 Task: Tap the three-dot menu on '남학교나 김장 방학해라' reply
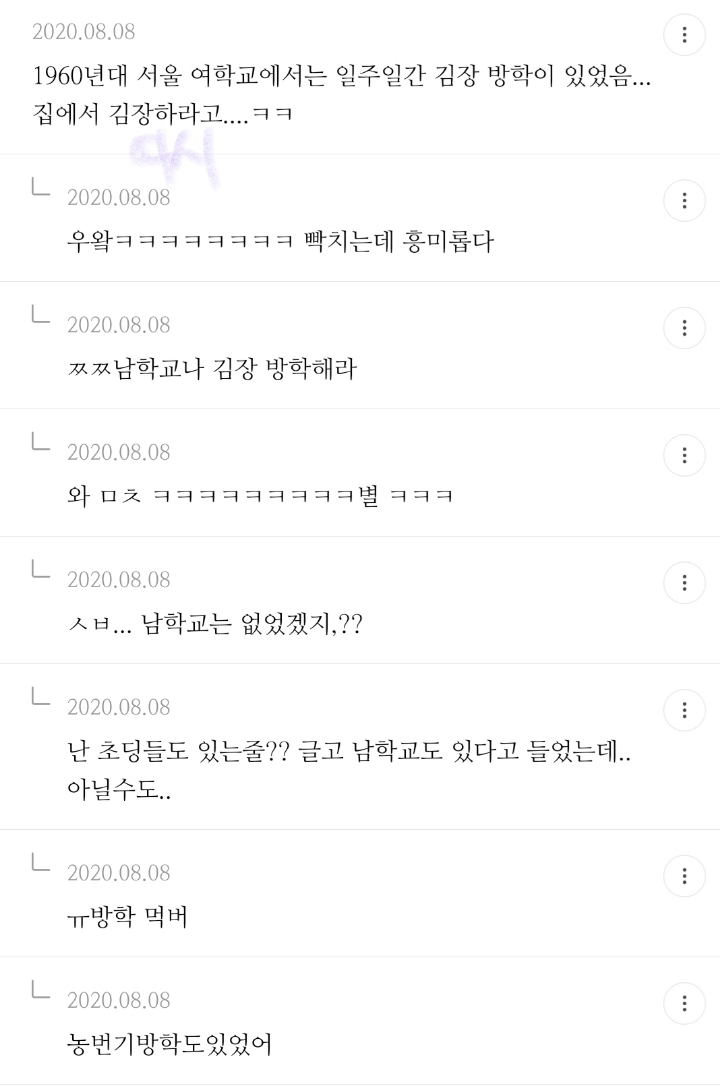684,328
